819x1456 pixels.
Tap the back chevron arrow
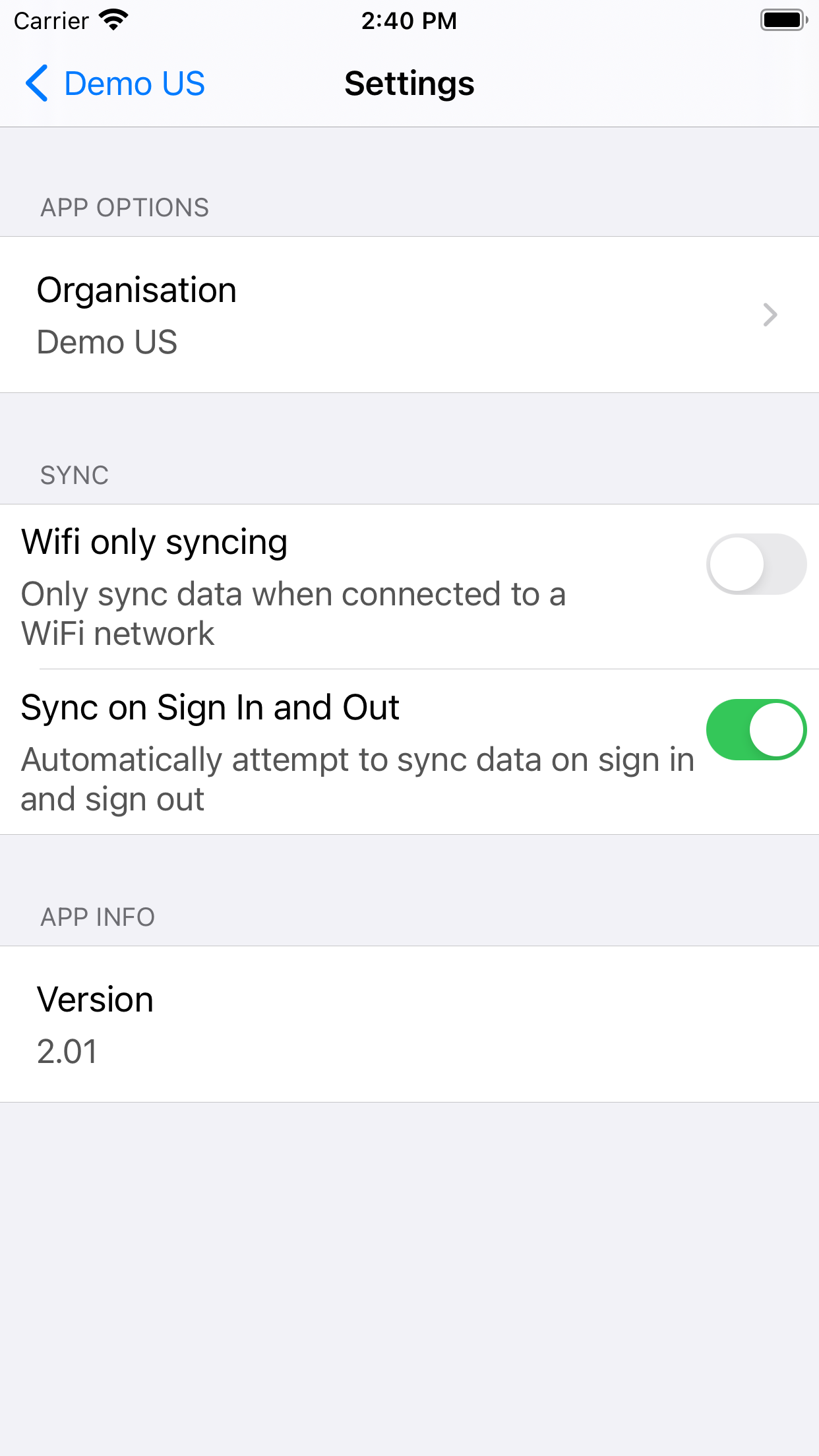click(36, 84)
